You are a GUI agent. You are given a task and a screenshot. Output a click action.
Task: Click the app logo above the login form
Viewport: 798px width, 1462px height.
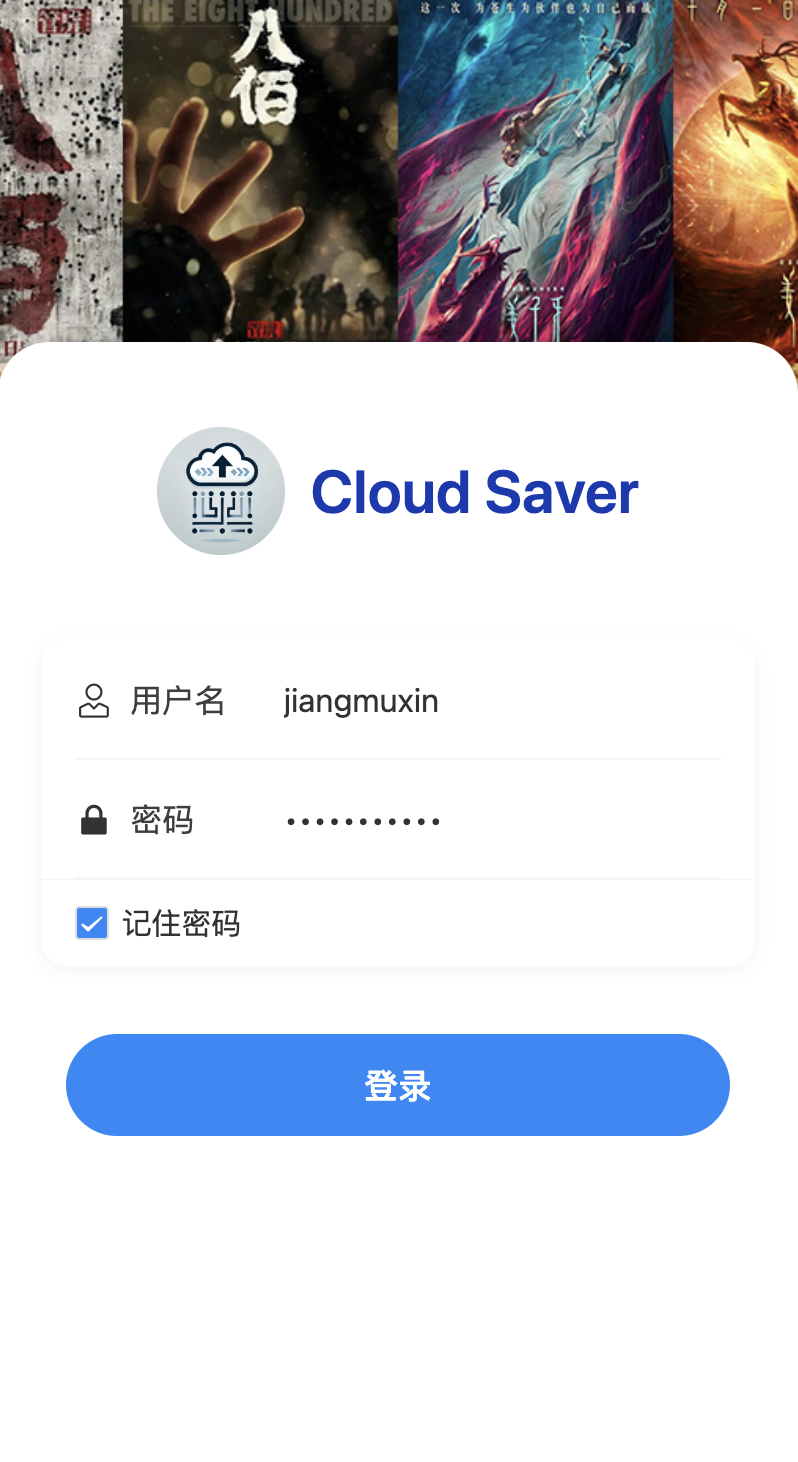pyautogui.click(x=220, y=490)
